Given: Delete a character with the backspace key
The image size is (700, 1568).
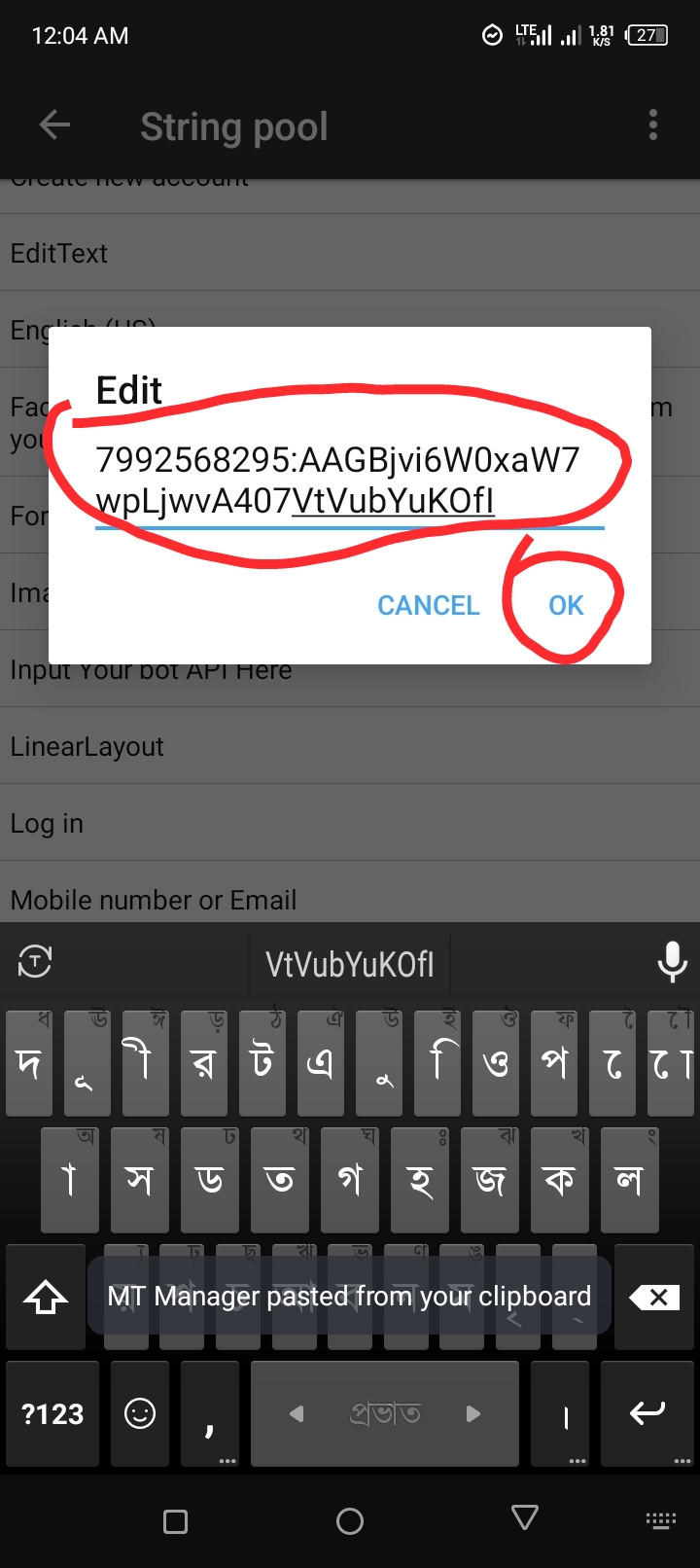Looking at the screenshot, I should click(x=653, y=1297).
